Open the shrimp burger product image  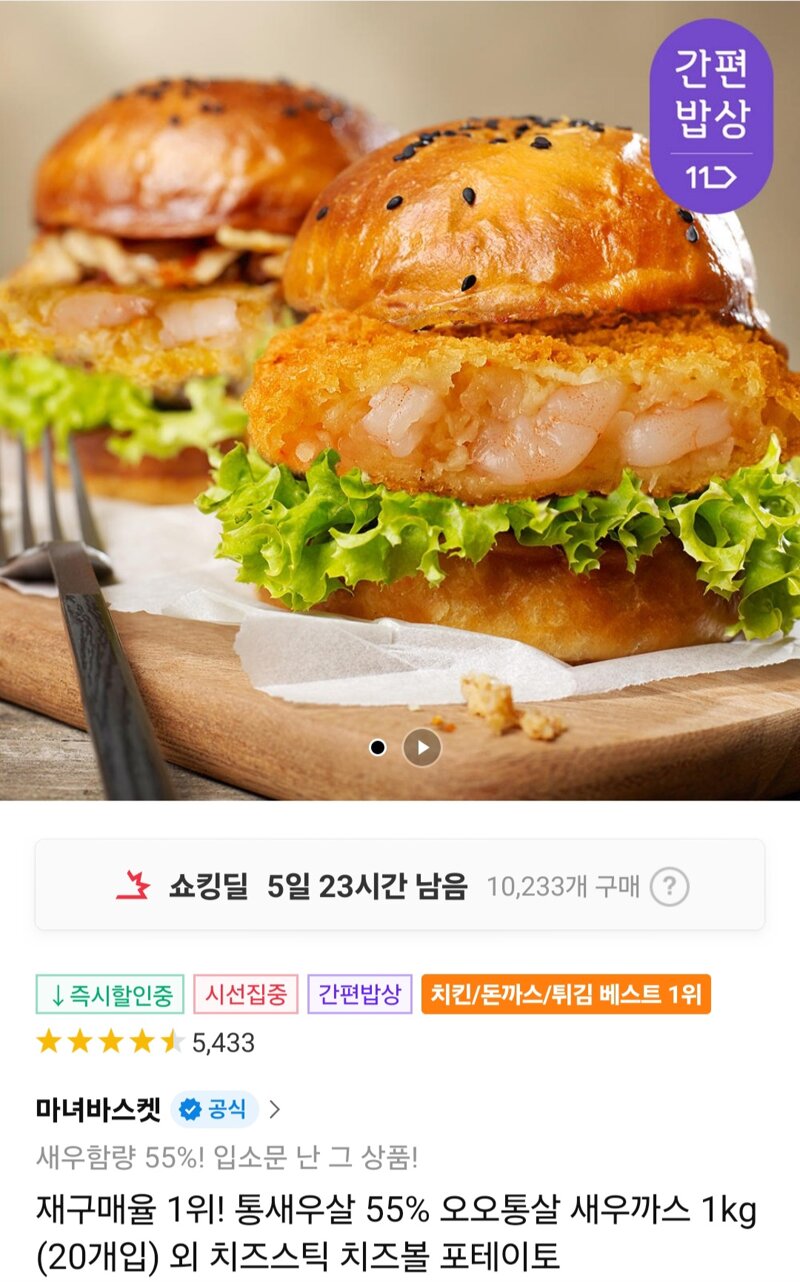click(x=400, y=400)
